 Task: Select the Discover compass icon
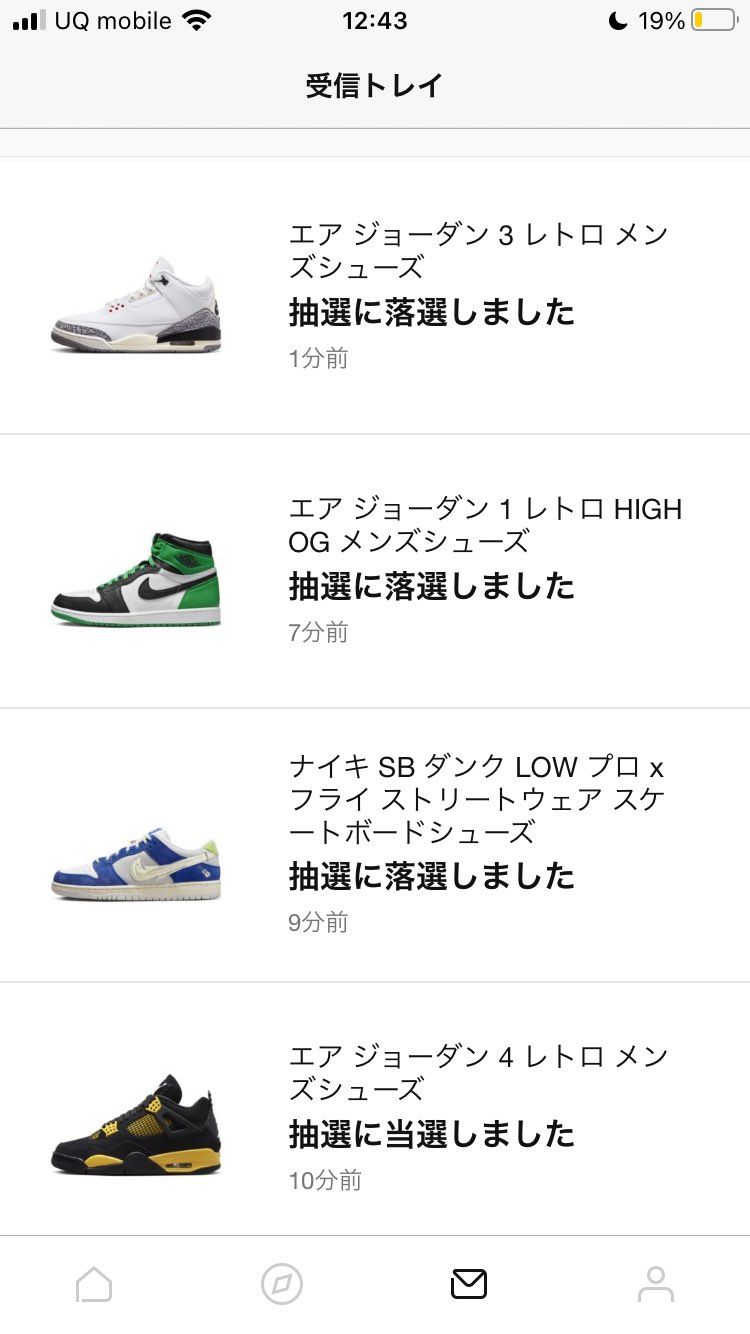[x=281, y=1283]
